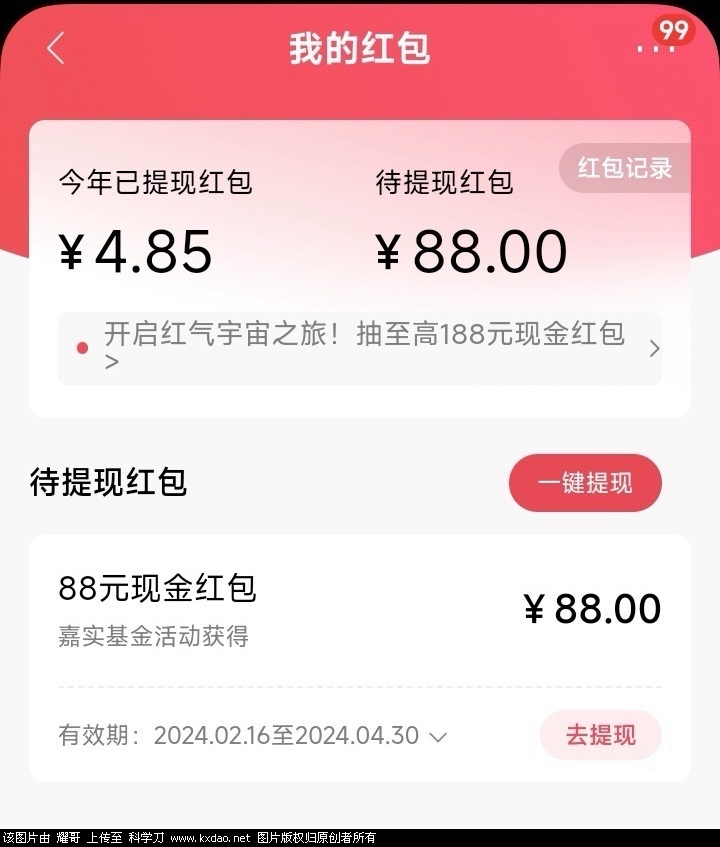
Task: Tap 去提现 for the 88元现金红包
Action: [600, 735]
